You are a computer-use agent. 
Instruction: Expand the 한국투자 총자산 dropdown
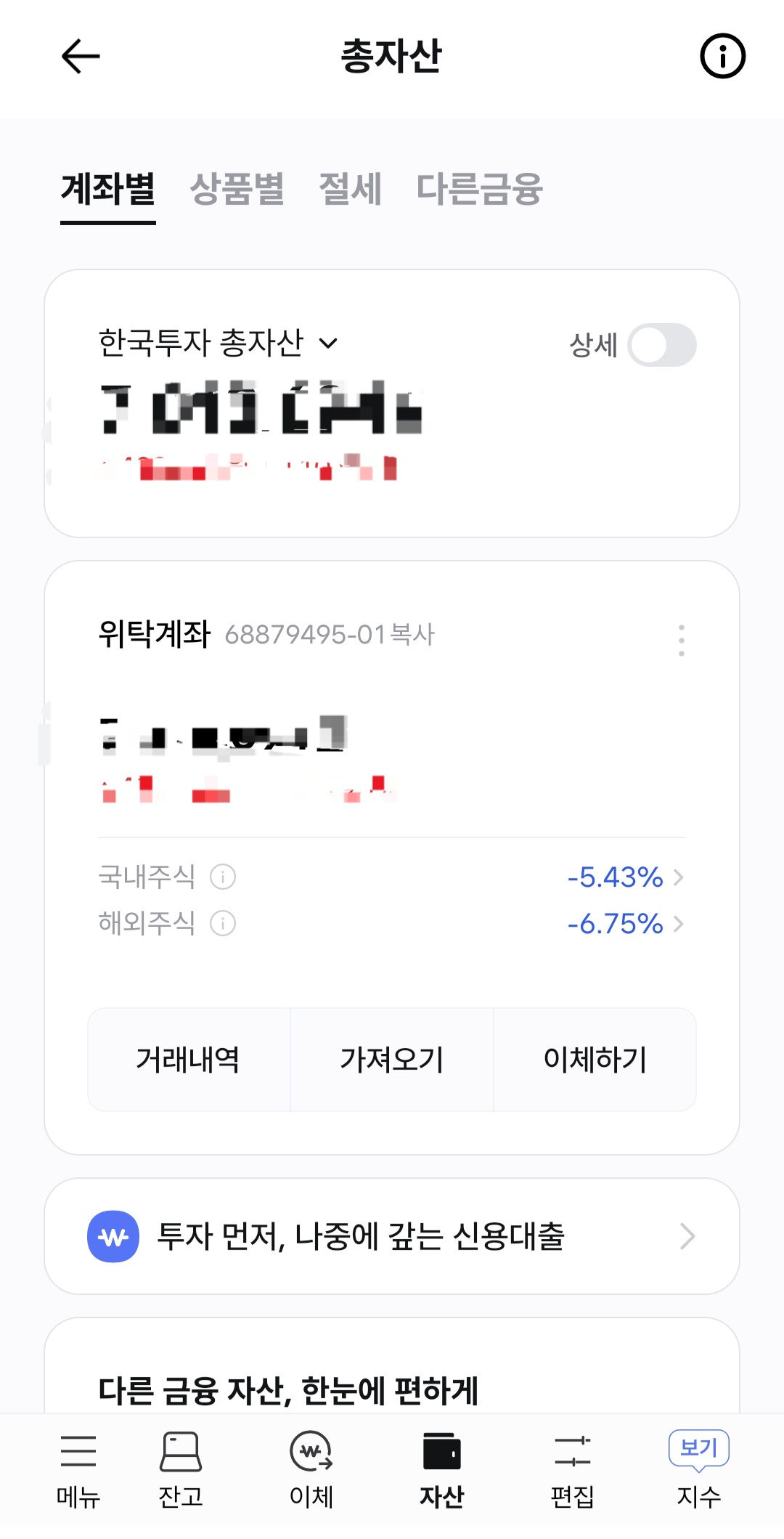tap(218, 343)
